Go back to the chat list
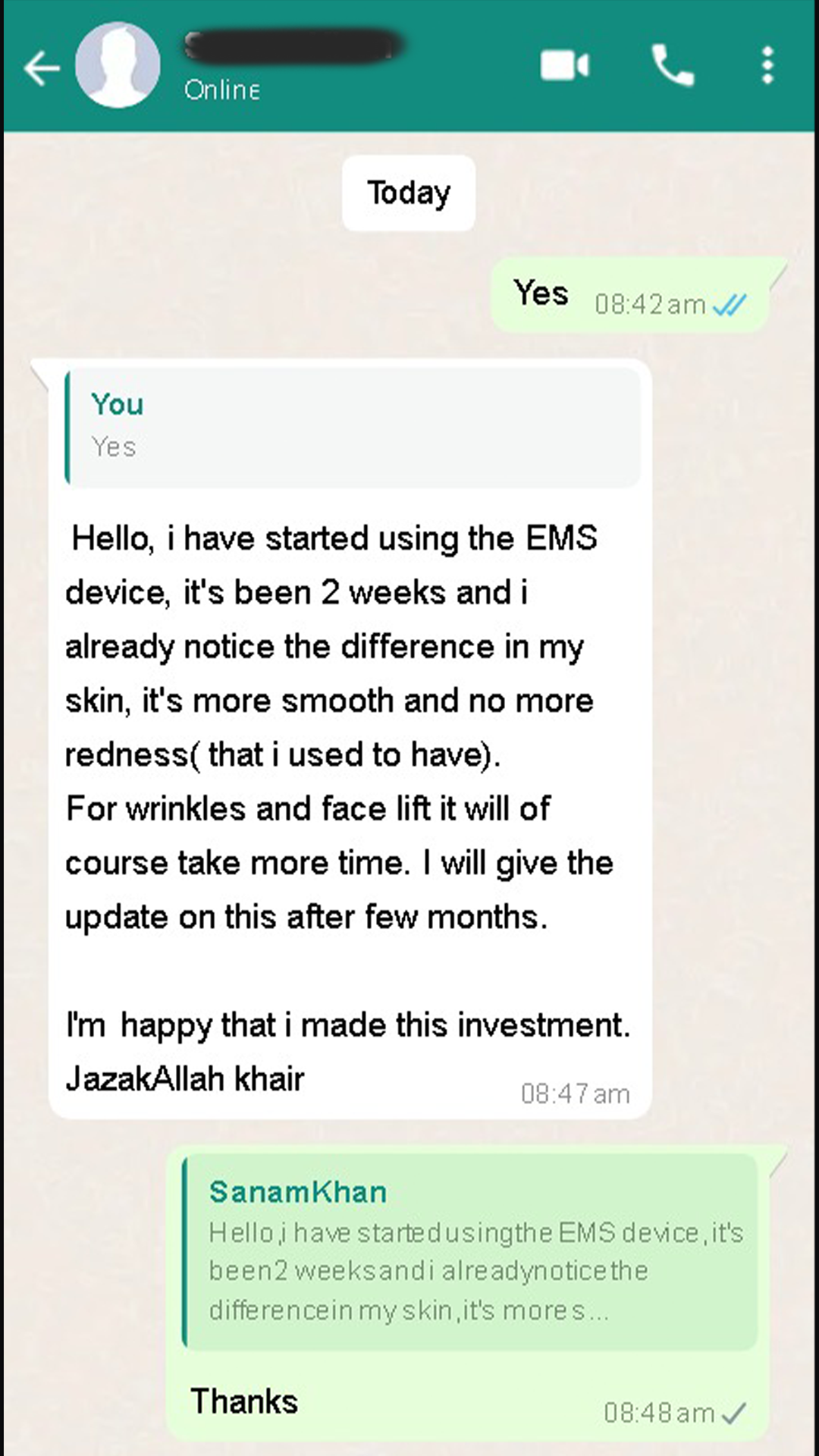Screen dimensions: 819x1456 coord(41,68)
